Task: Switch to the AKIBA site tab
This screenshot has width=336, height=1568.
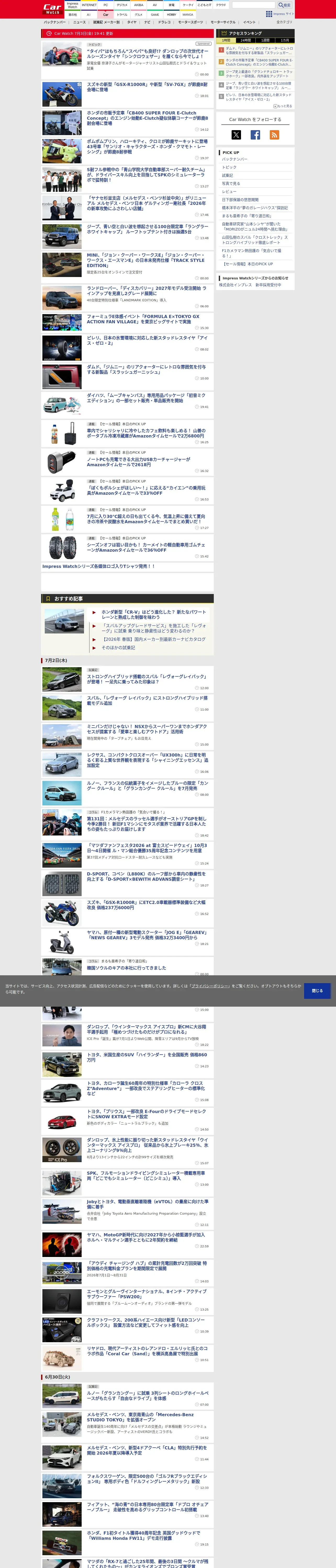Action: tap(138, 5)
